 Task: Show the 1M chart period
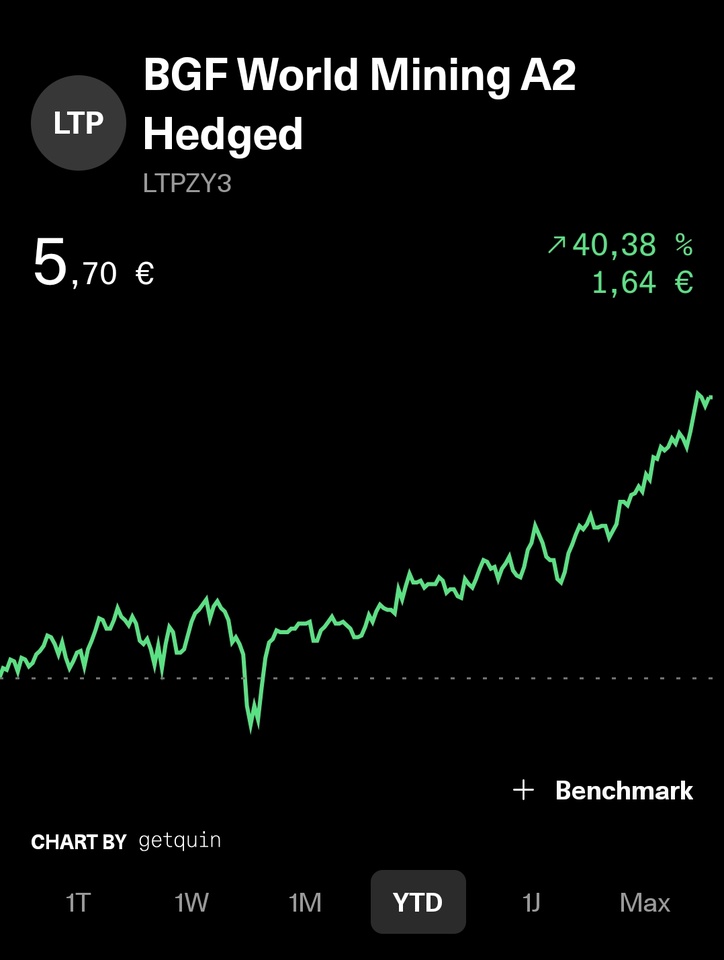click(305, 903)
